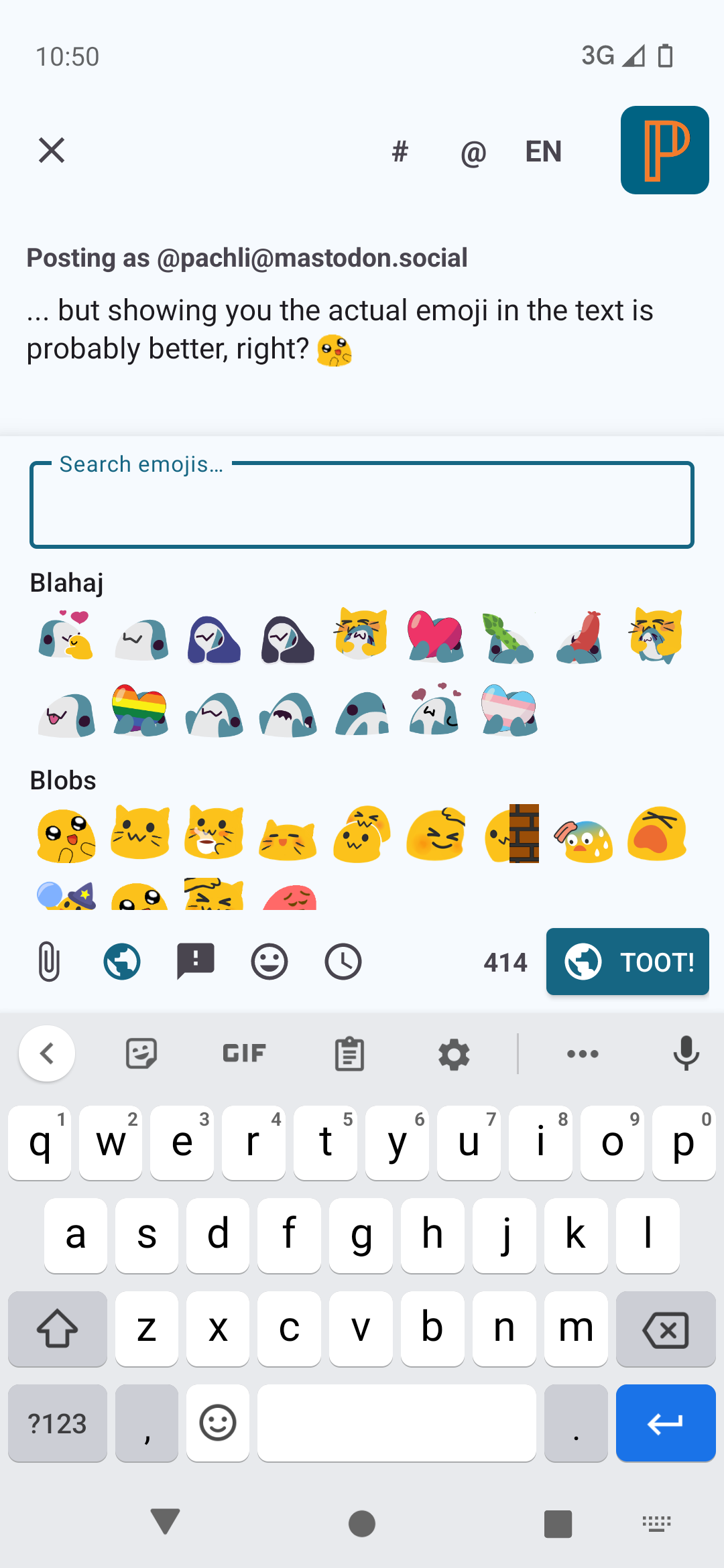724x1568 pixels.
Task: Add a content warning
Action: point(196,962)
